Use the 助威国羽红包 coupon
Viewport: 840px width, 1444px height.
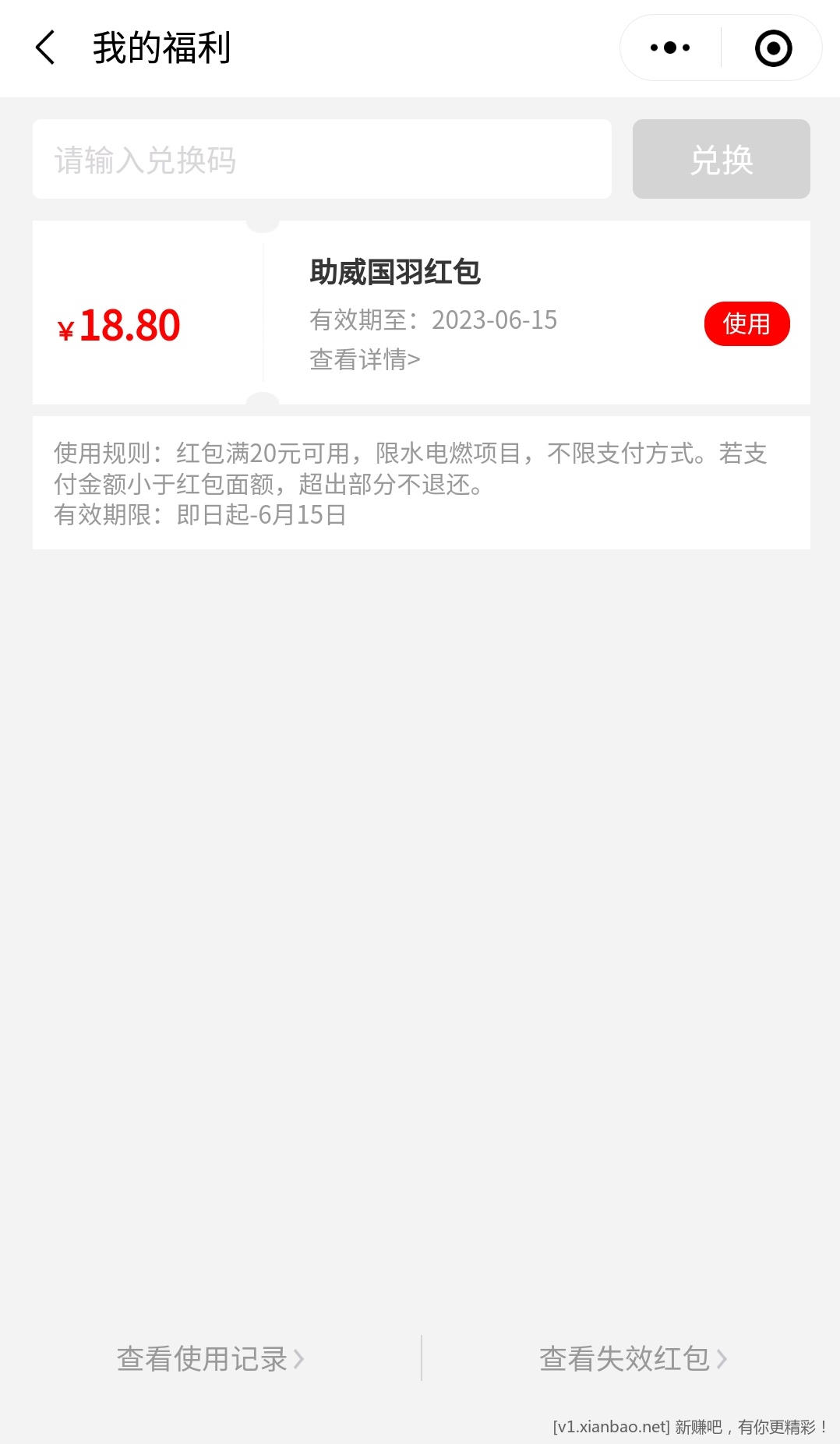[x=746, y=323]
